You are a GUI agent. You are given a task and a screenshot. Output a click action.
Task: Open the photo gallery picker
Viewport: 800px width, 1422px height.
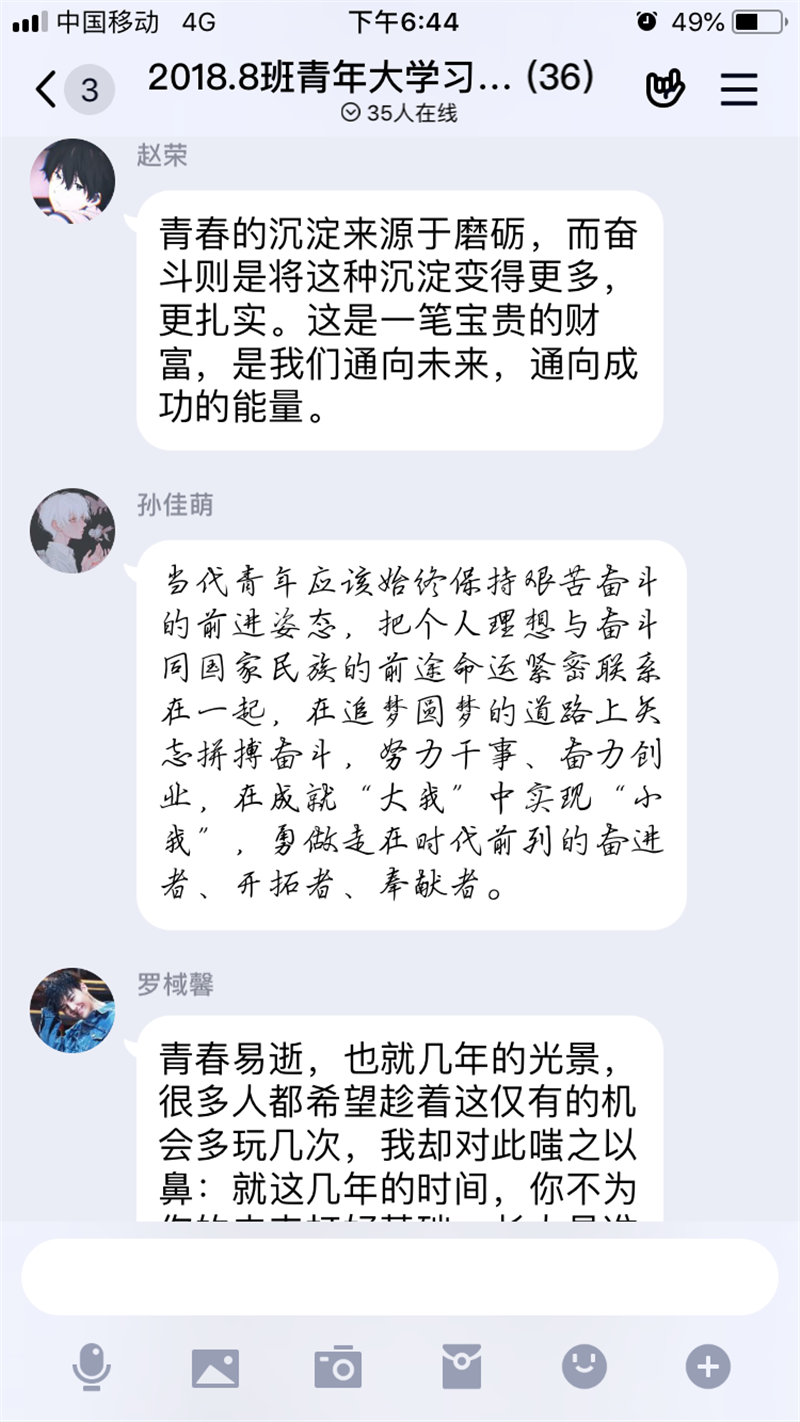[x=215, y=1367]
